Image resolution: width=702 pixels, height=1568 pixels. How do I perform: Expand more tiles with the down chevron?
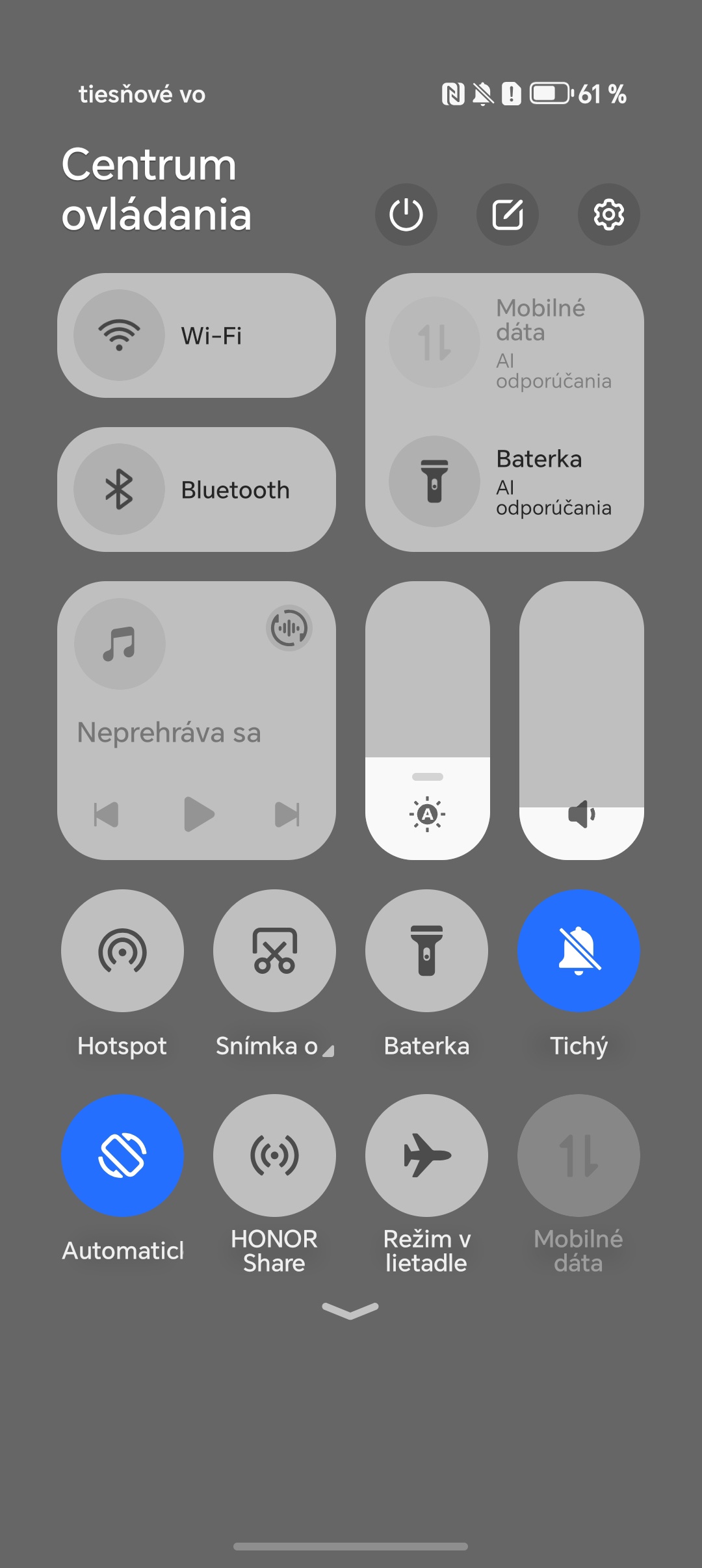point(350,1311)
